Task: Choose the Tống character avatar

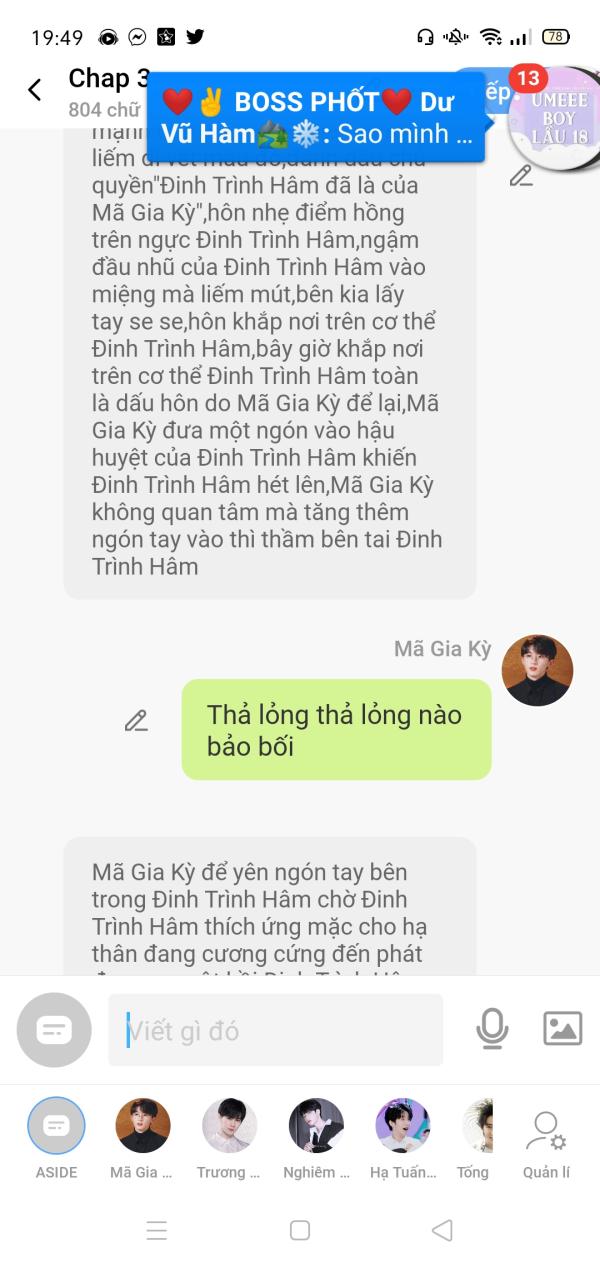Action: [476, 1138]
